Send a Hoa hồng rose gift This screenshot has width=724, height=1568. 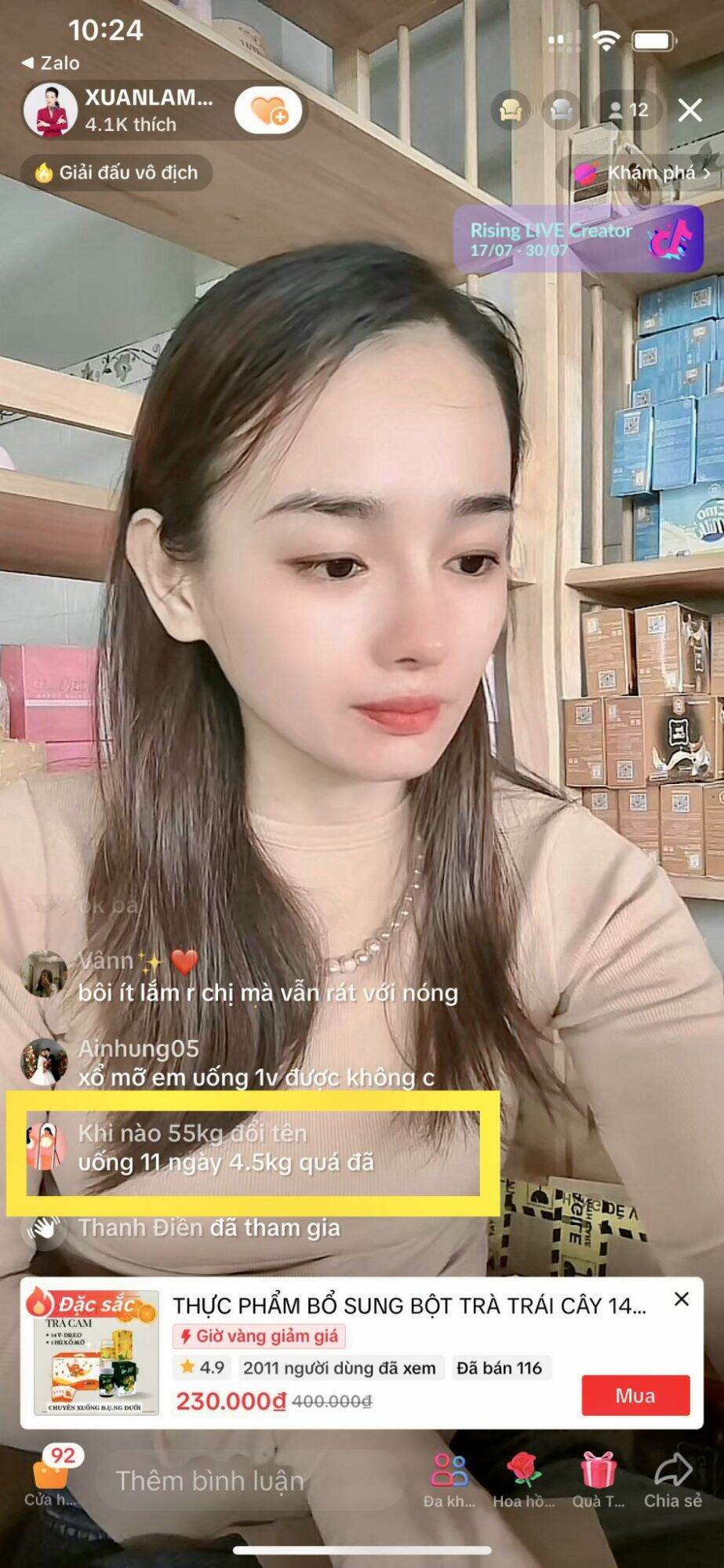coord(522,1479)
